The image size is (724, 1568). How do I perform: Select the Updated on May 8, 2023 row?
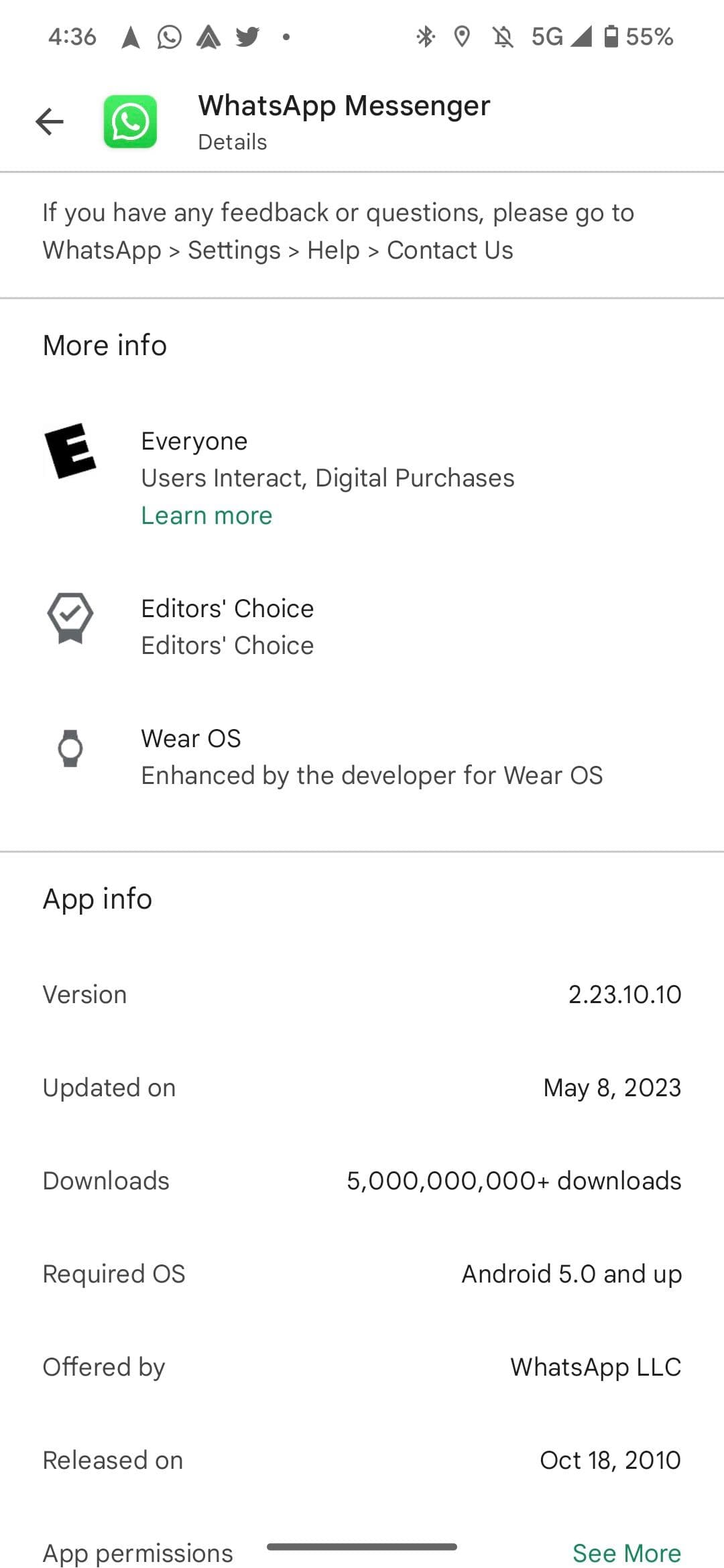pyautogui.click(x=362, y=1088)
